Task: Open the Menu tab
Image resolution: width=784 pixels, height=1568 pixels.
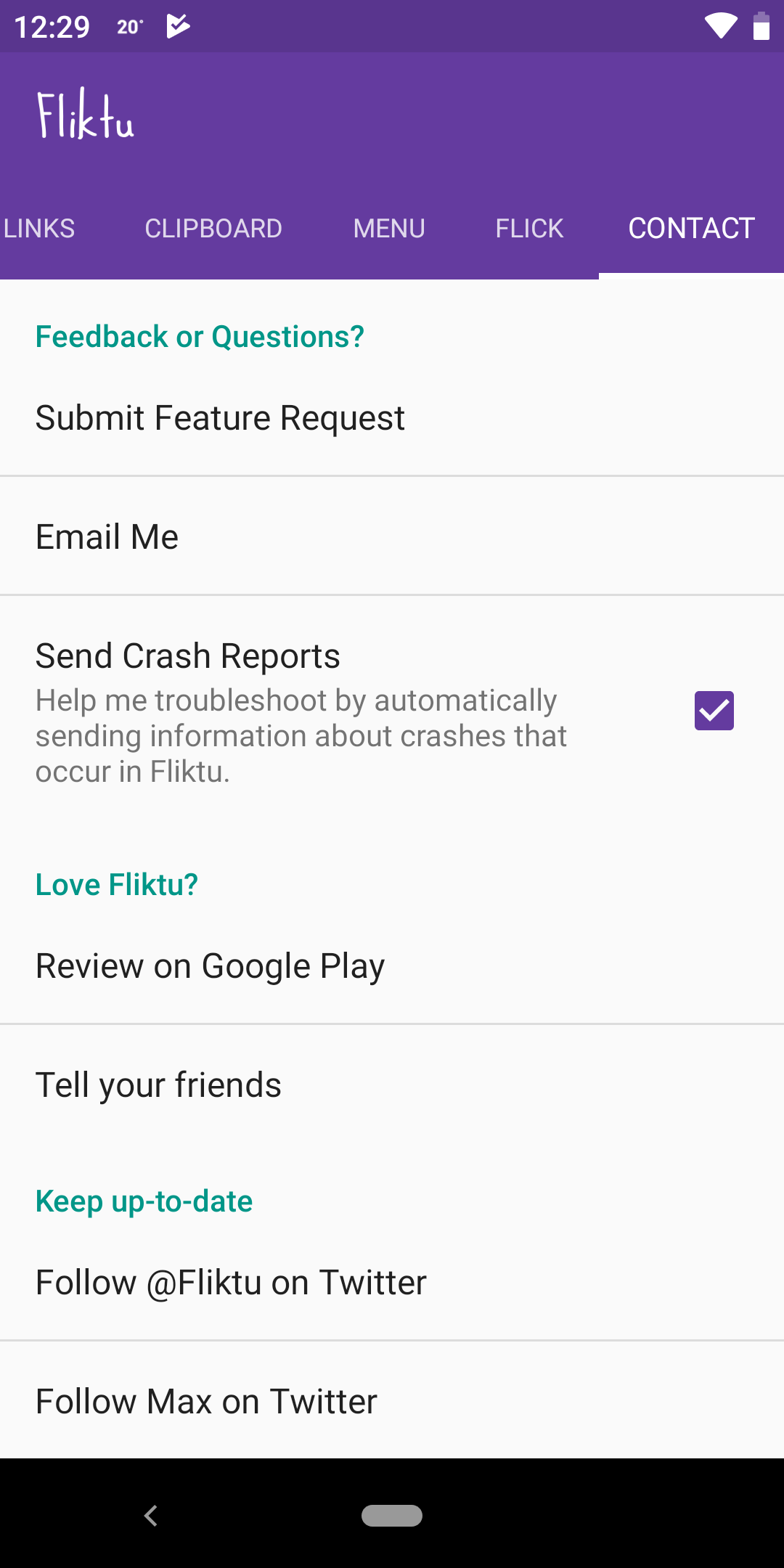Action: coord(389,229)
